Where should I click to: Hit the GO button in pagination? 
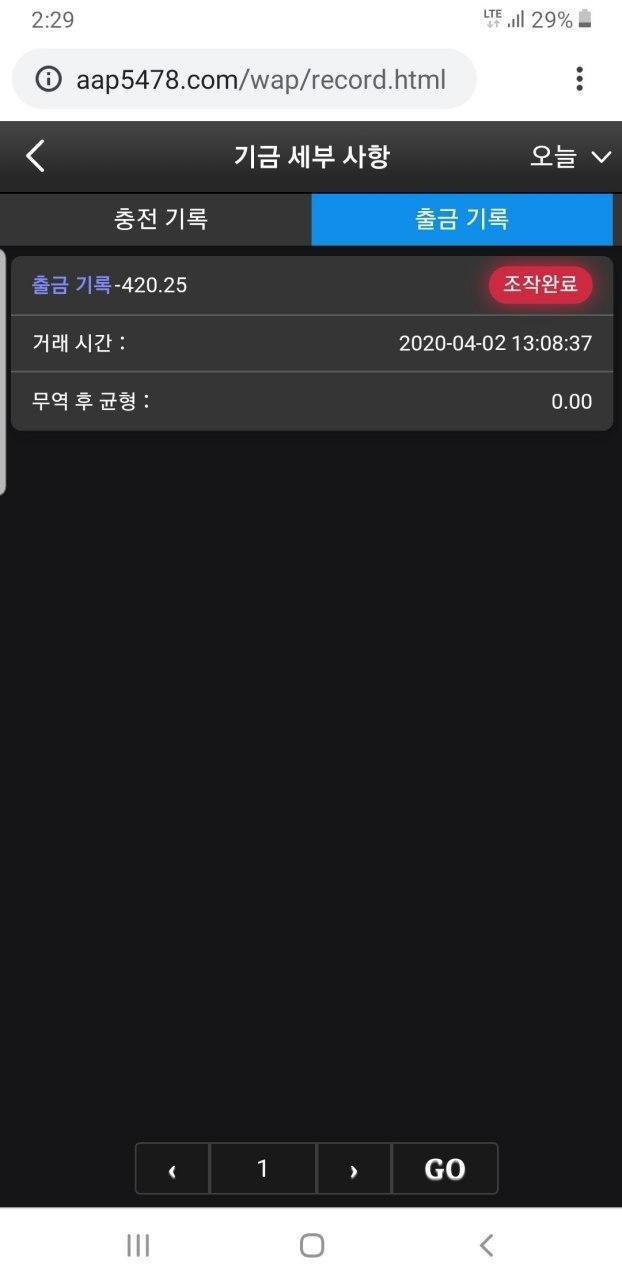(444, 1169)
